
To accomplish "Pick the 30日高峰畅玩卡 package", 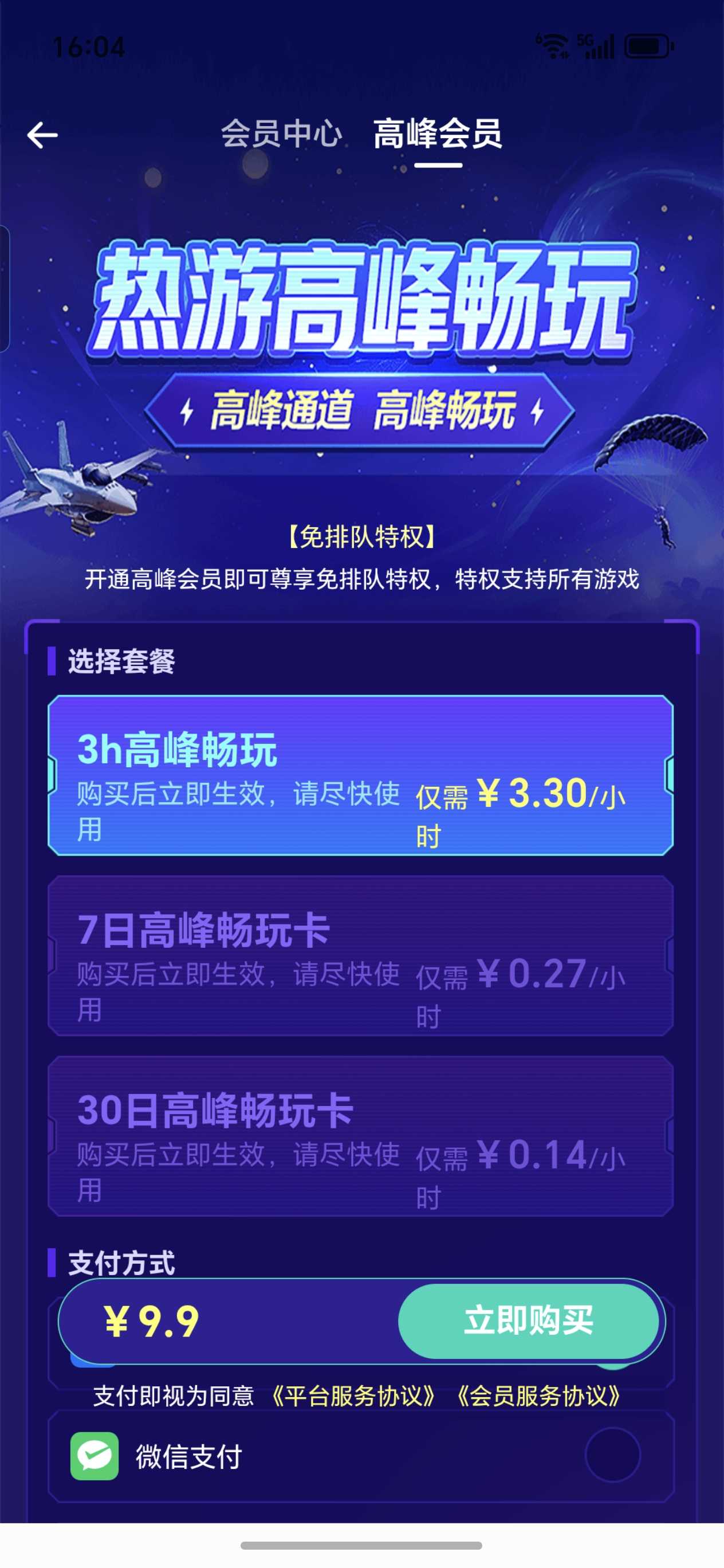I will (360, 1136).
